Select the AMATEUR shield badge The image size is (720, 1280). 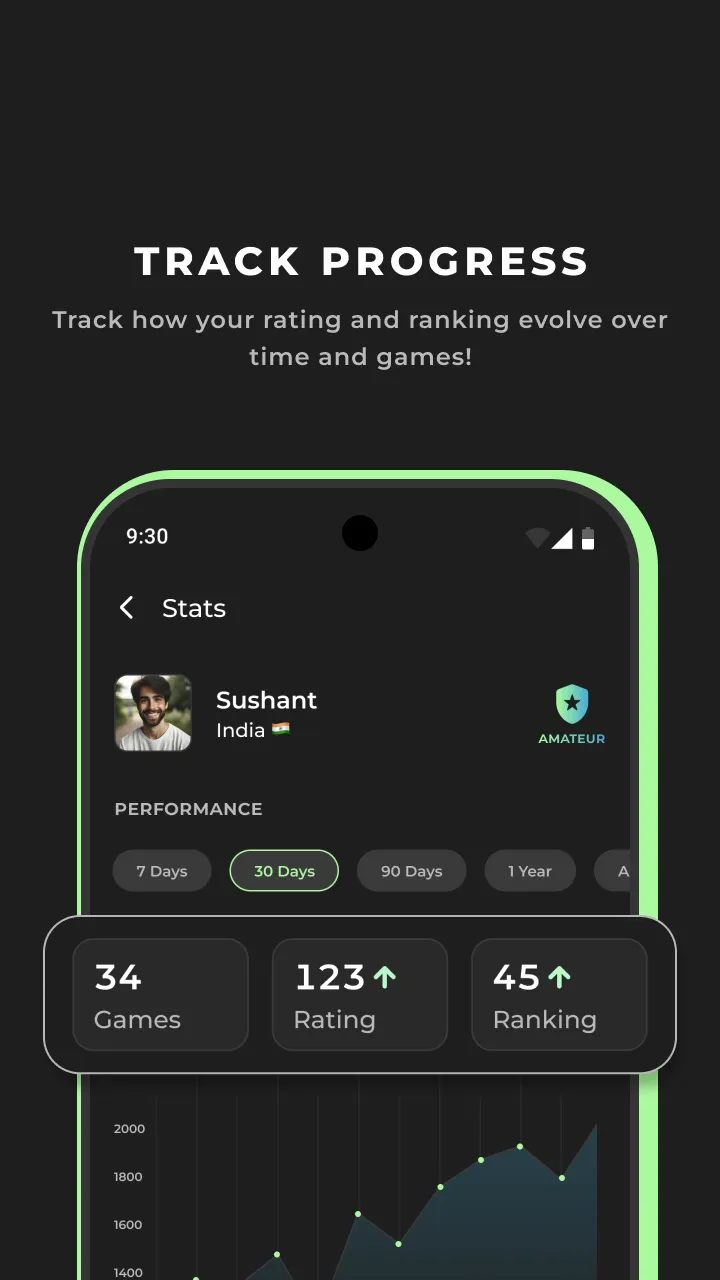pyautogui.click(x=571, y=705)
